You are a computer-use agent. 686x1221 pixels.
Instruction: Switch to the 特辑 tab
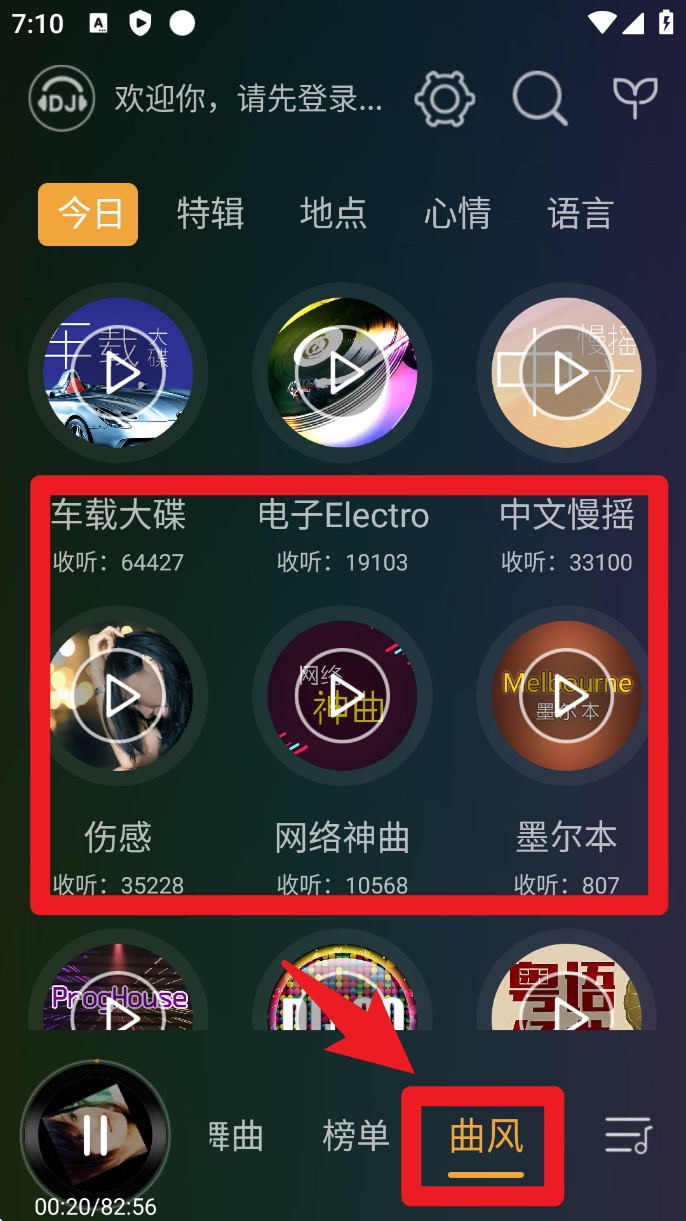pyautogui.click(x=210, y=214)
